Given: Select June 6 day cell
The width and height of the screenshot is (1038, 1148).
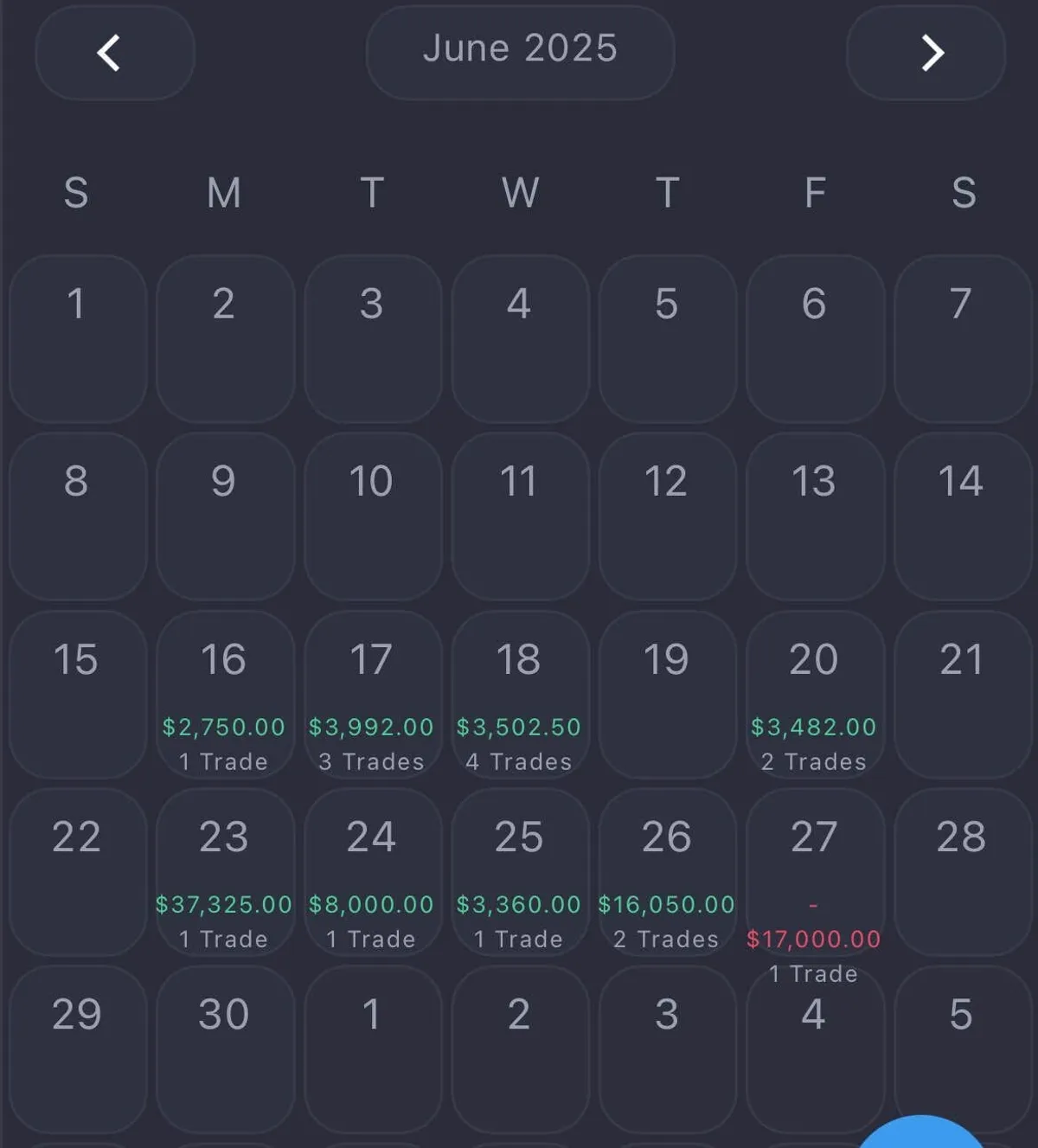Looking at the screenshot, I should click(815, 339).
